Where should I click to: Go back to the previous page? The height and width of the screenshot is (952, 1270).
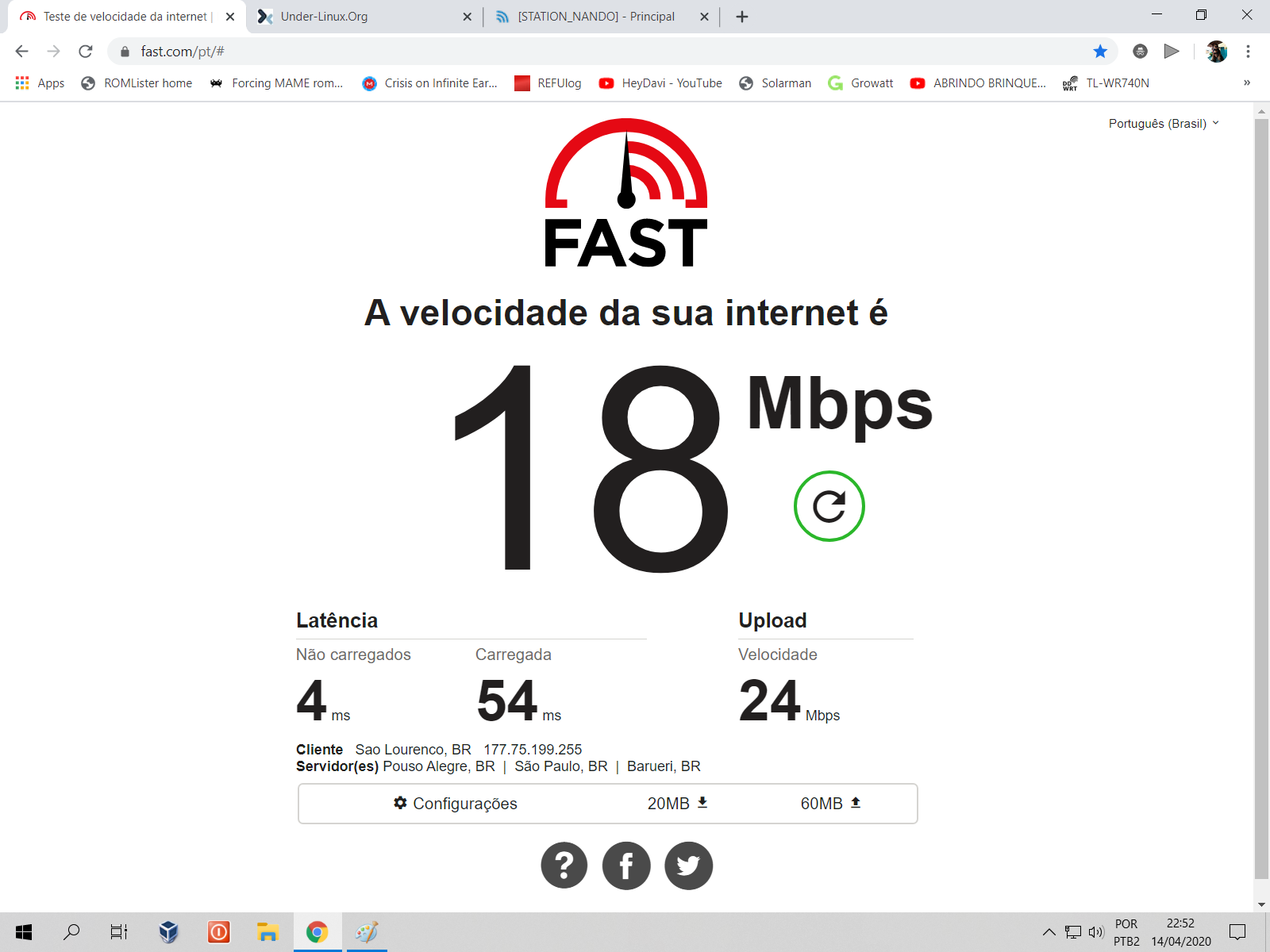coord(22,52)
